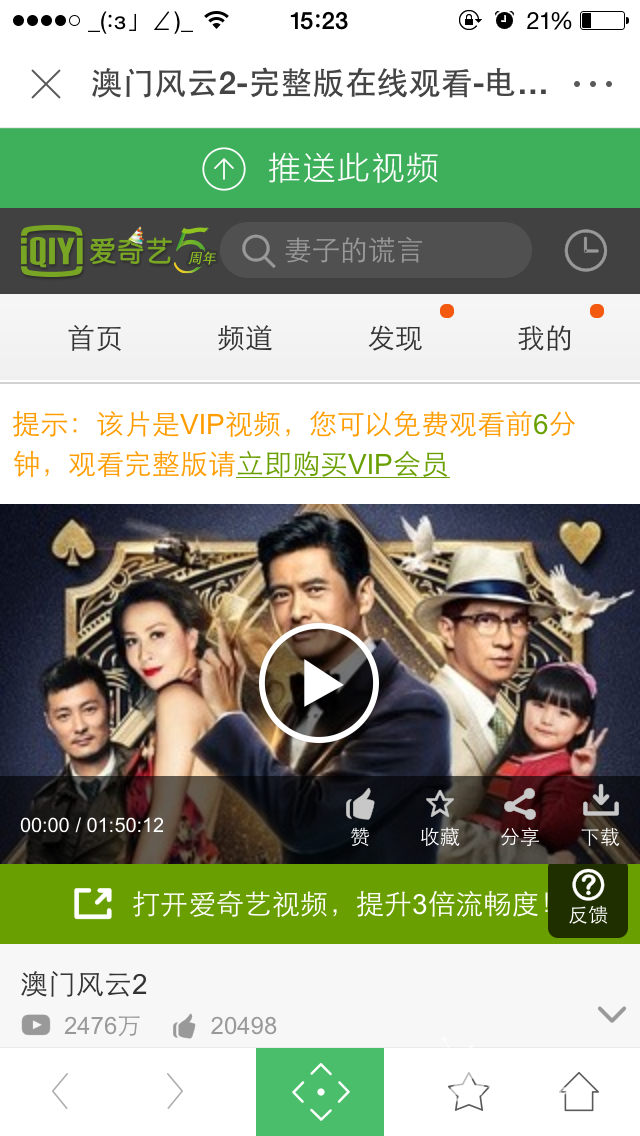The image size is (640, 1136).
Task: Go to the browser home page
Action: [579, 1092]
